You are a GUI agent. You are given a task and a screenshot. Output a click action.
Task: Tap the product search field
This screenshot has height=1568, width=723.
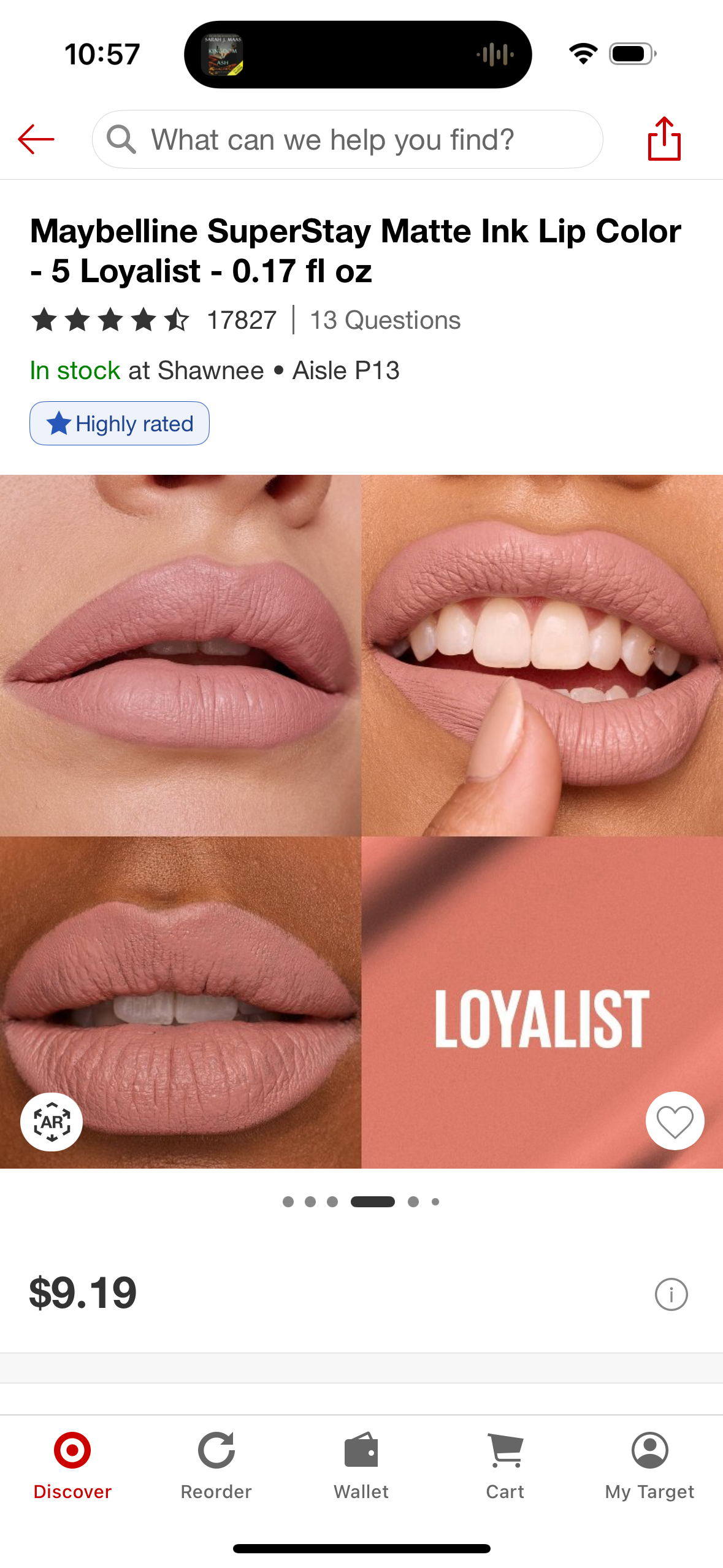pos(347,140)
